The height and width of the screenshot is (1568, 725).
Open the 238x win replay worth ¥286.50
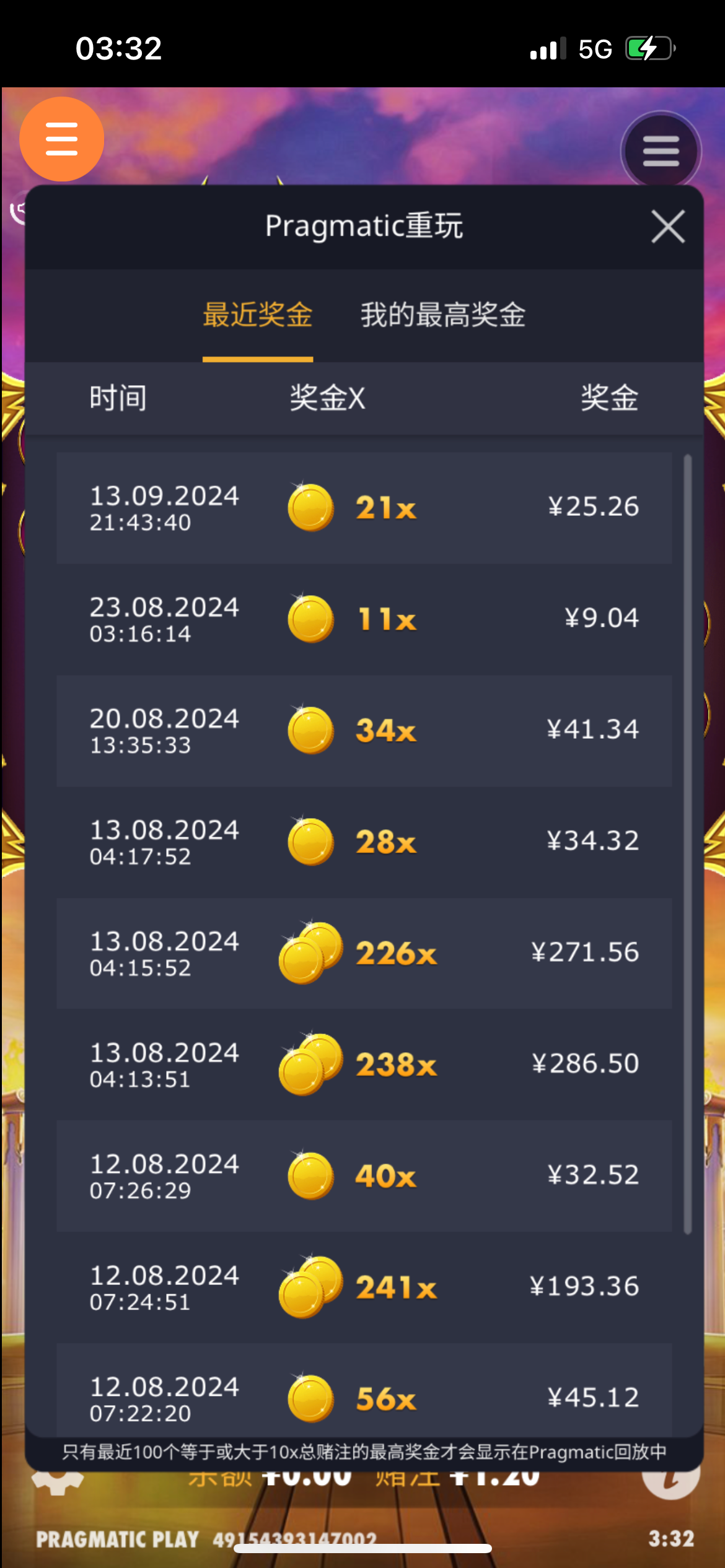pos(364,1065)
